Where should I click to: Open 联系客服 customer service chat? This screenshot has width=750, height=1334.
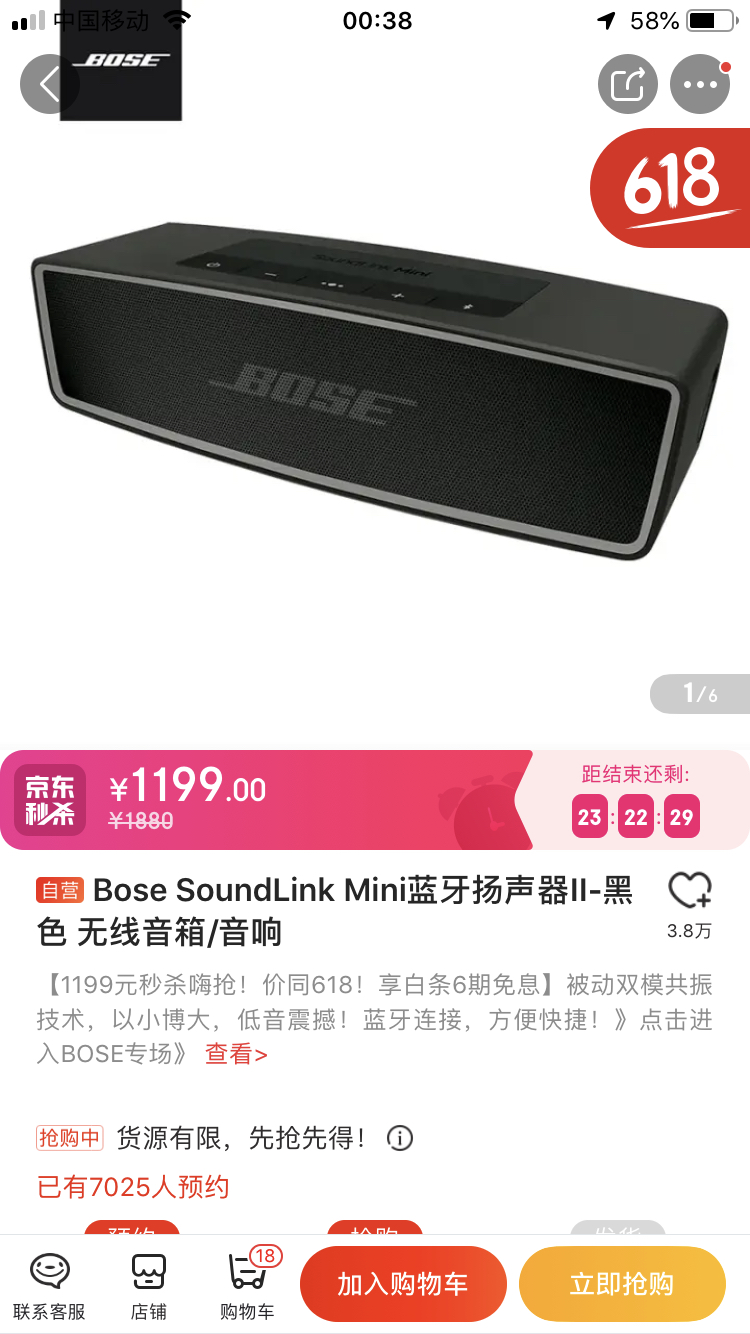click(x=50, y=1283)
